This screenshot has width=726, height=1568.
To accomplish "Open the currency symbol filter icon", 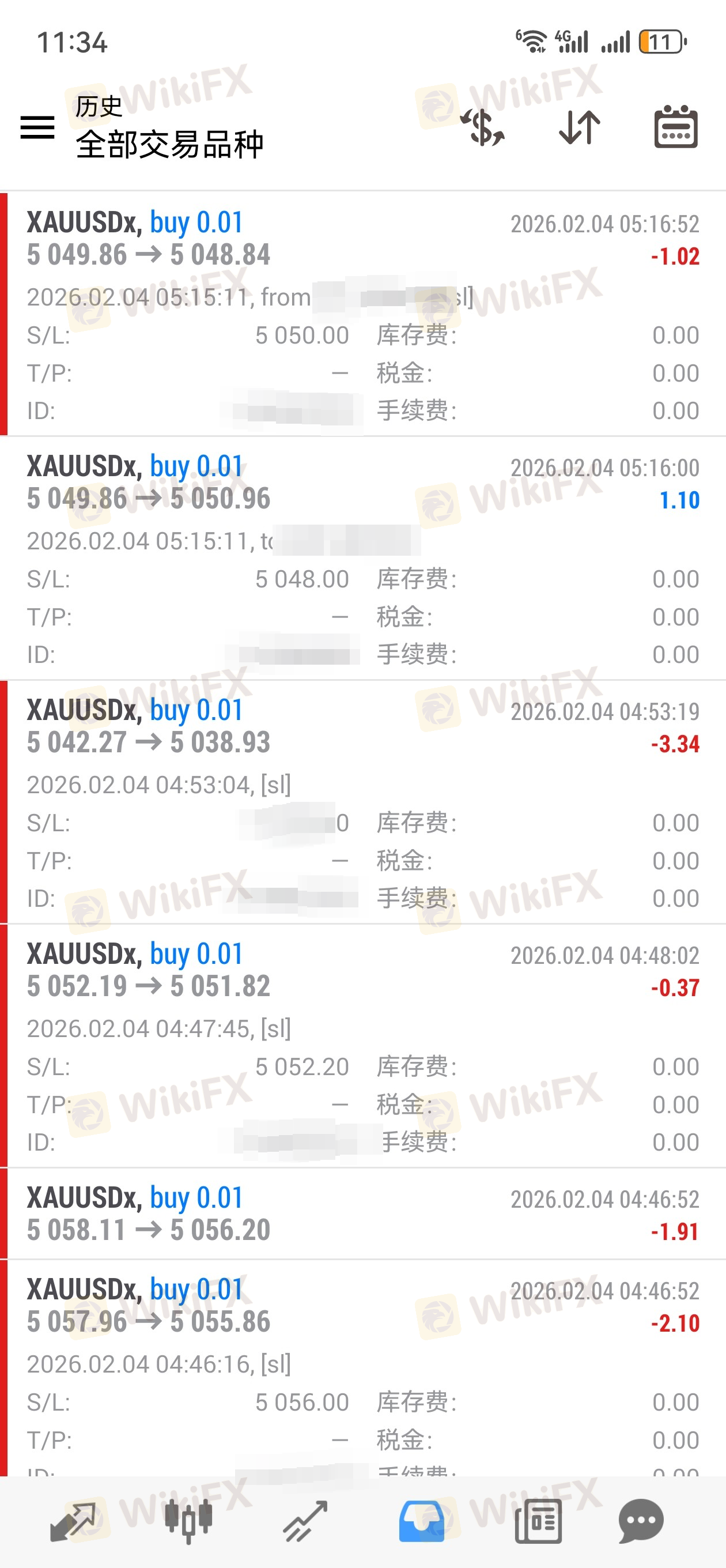I will click(482, 128).
